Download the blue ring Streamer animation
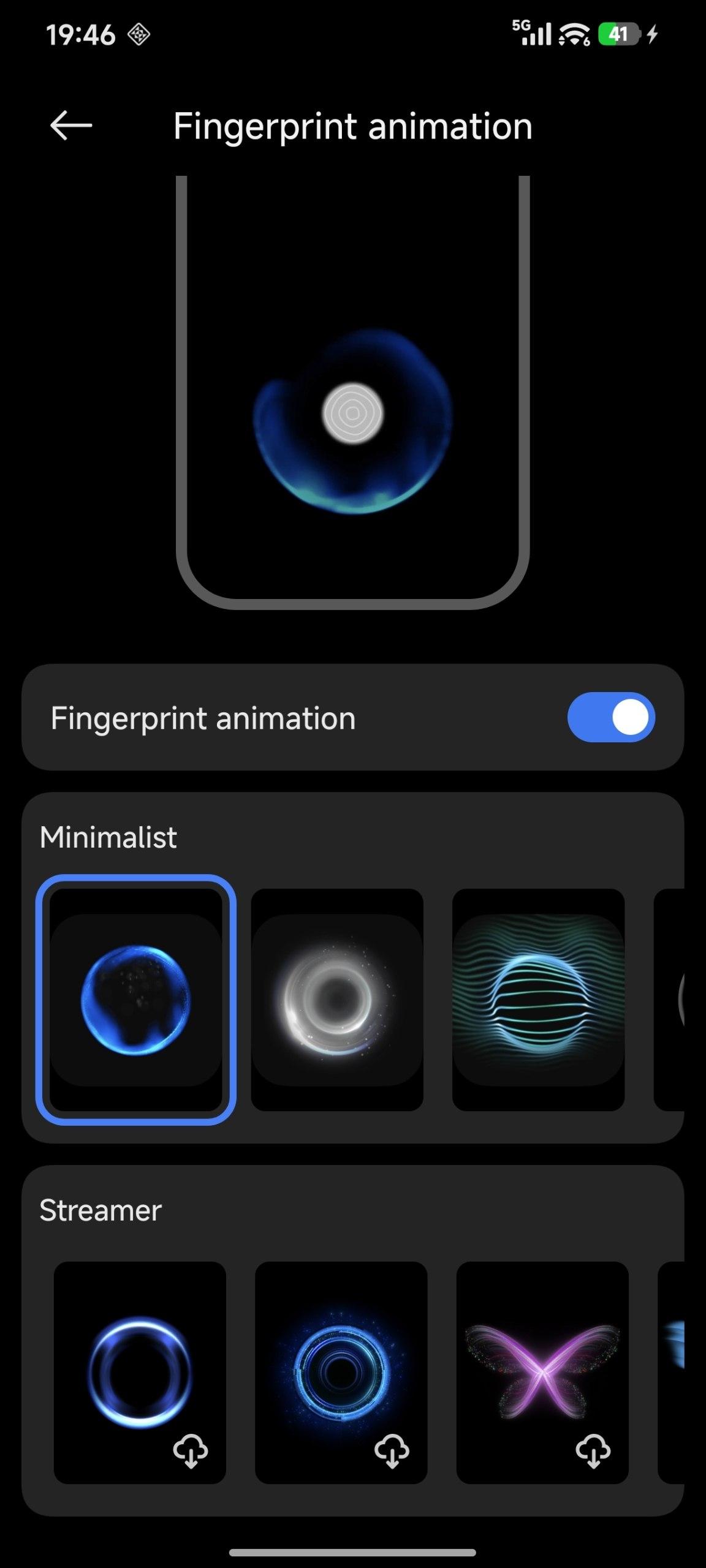 190,1451
